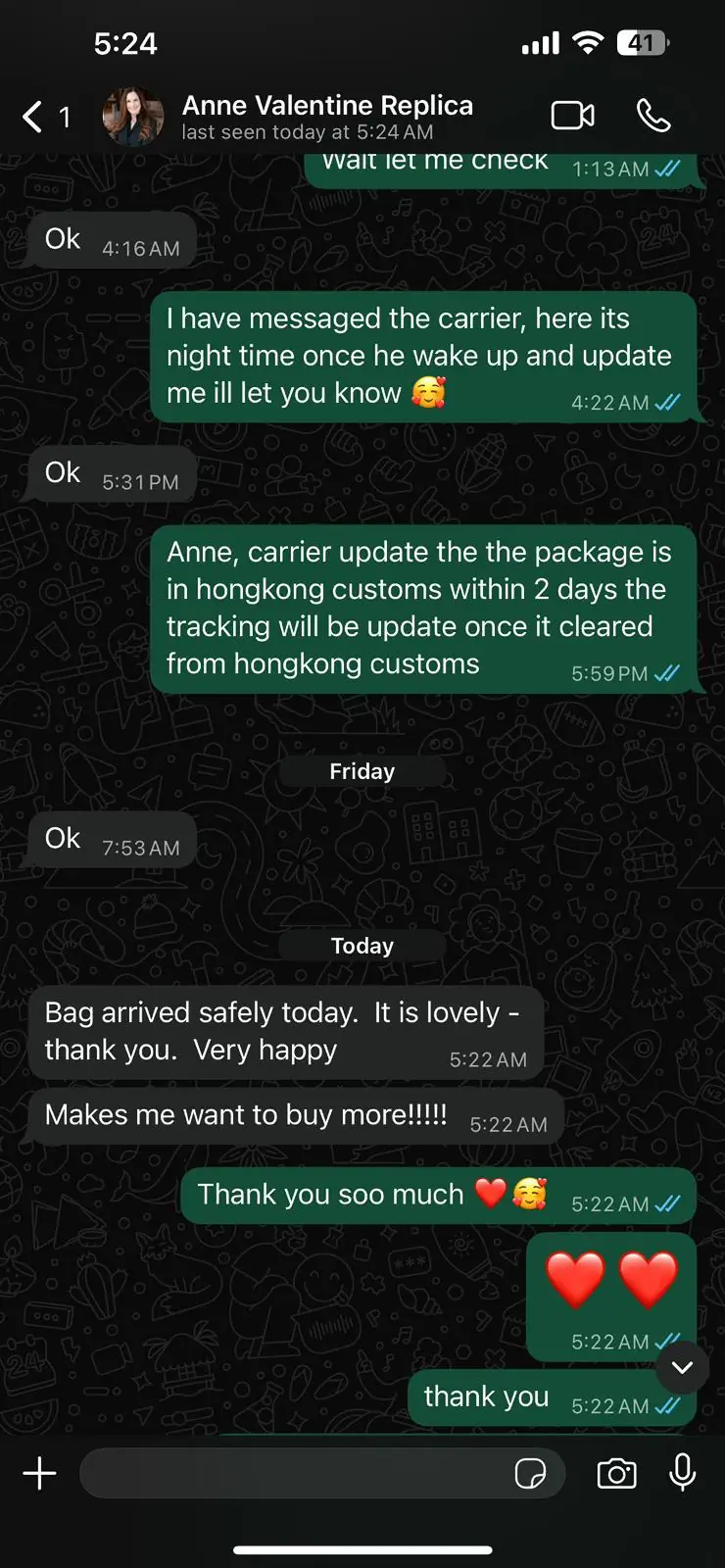The width and height of the screenshot is (725, 1568).
Task: Go back to the chats list
Action: click(x=35, y=118)
